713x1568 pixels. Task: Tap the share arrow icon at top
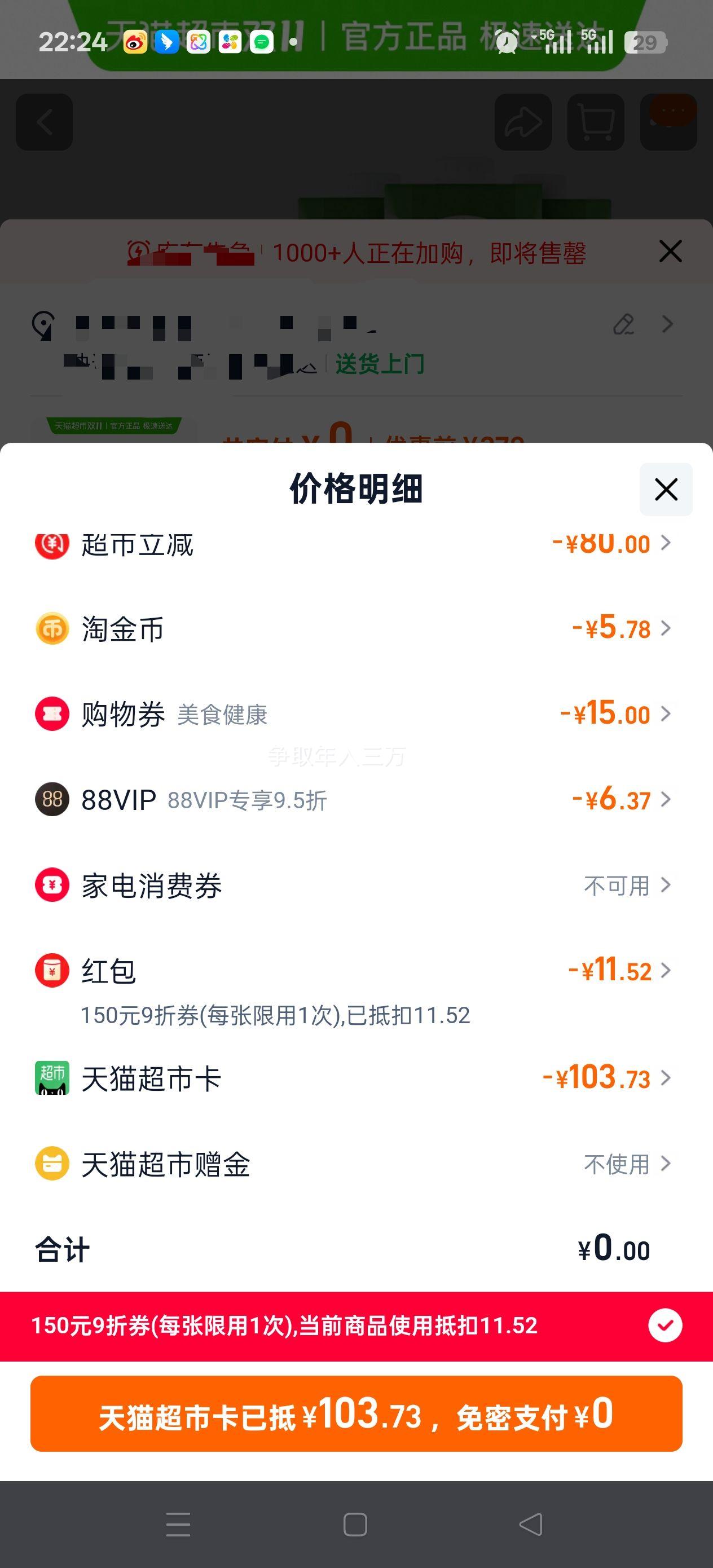523,122
